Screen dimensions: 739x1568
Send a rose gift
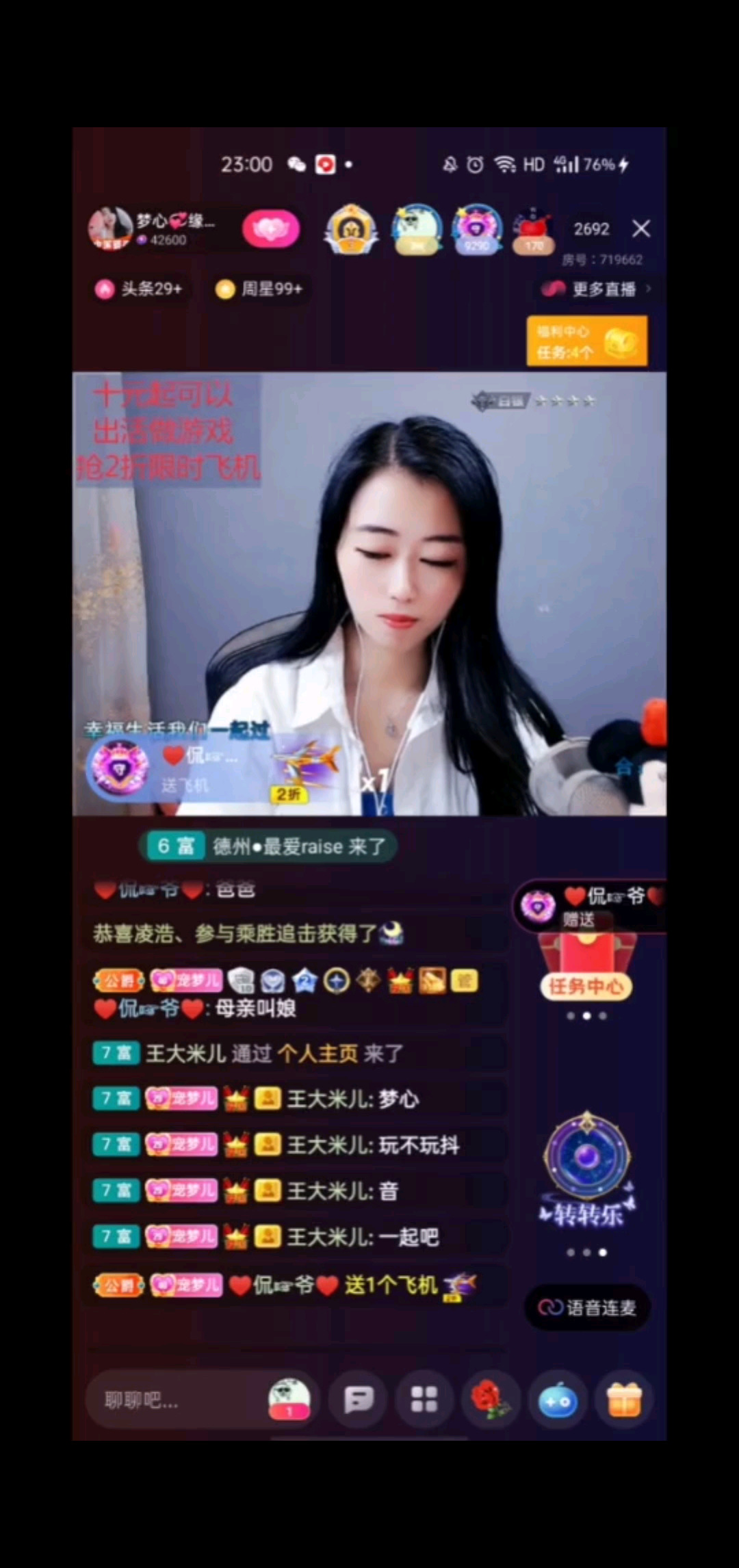click(x=490, y=1400)
